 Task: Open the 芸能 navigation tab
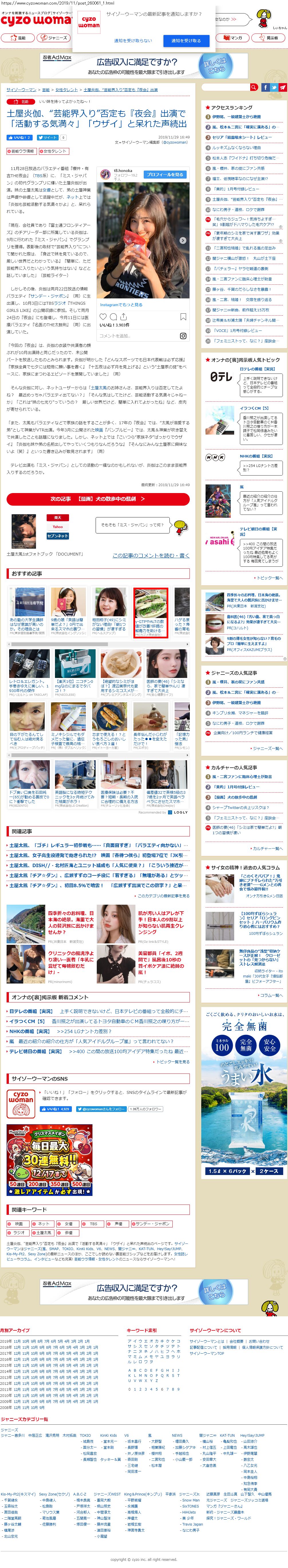(18, 38)
